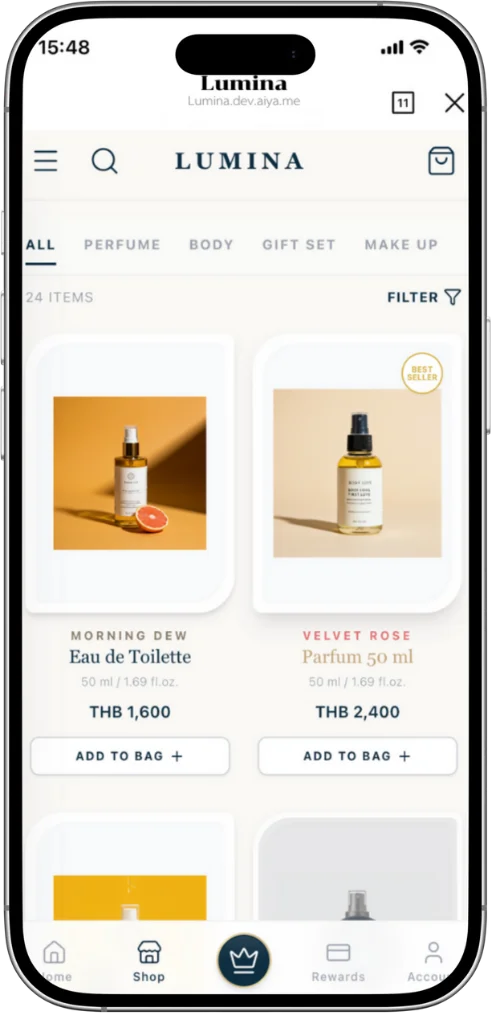492x1013 pixels.
Task: Open the calendar icon near the close button
Action: click(403, 103)
